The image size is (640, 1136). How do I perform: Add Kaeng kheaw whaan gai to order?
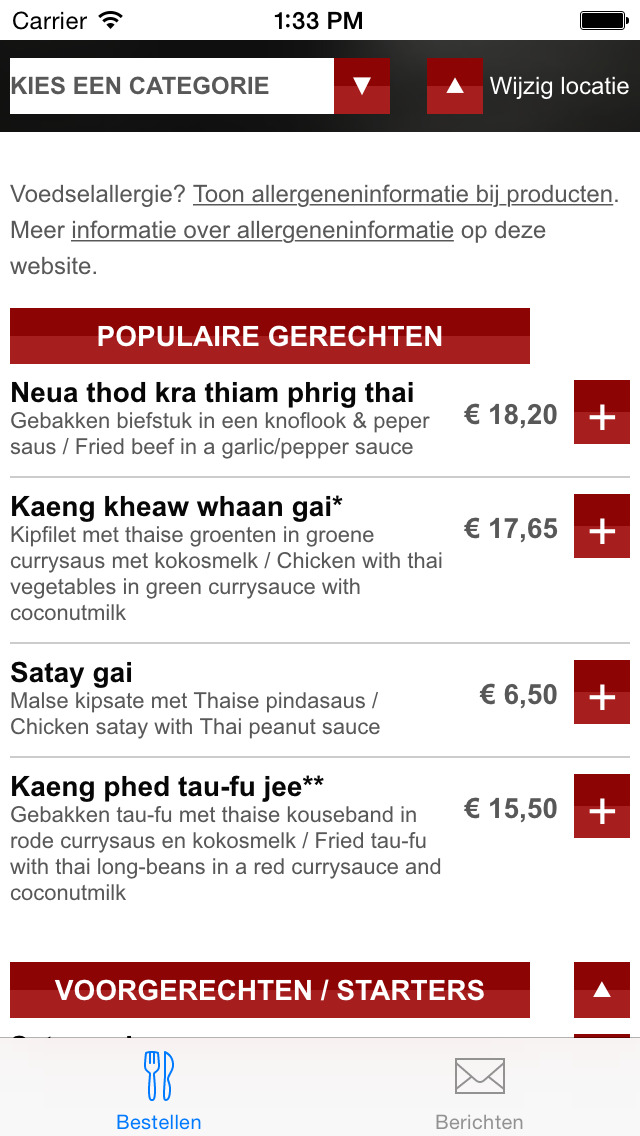pos(602,526)
